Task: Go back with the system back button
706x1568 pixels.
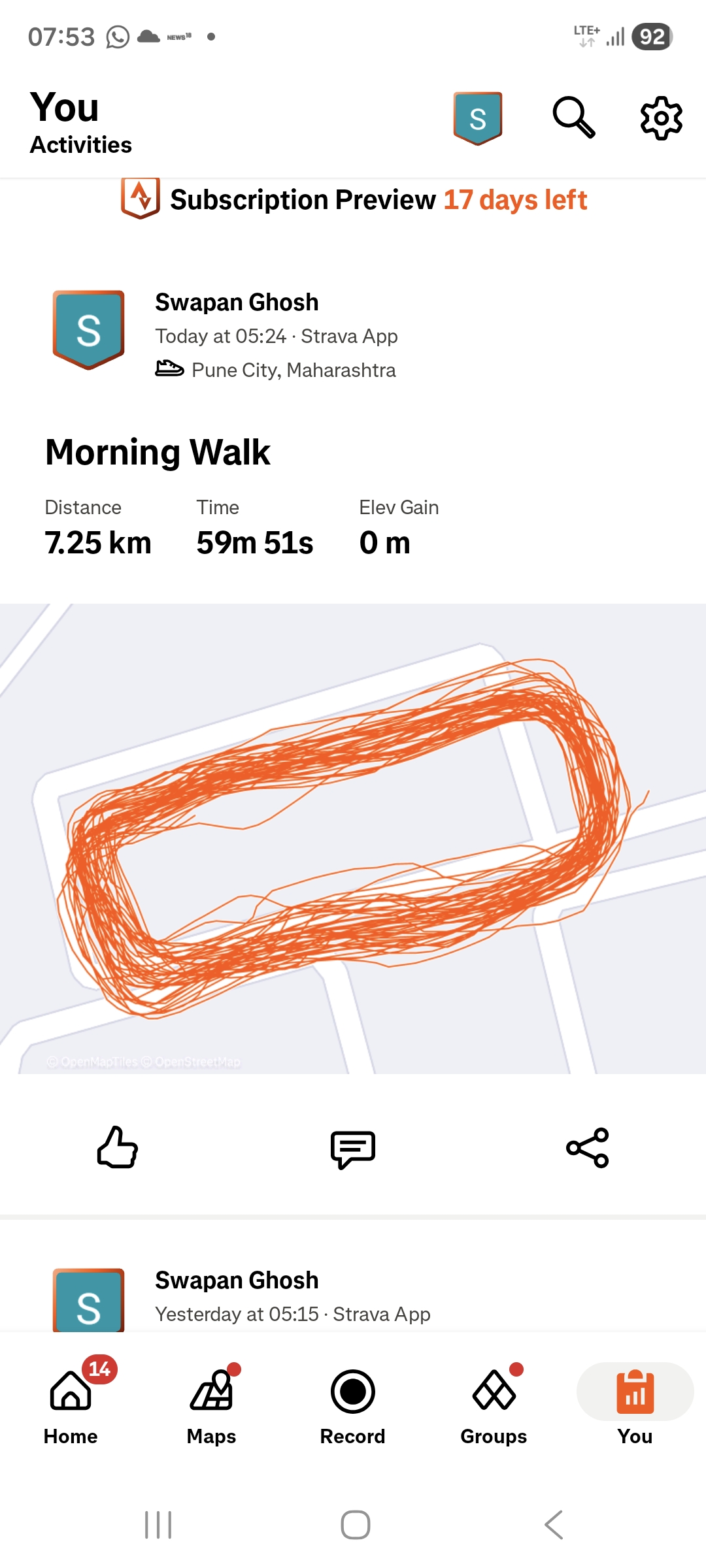Action: (x=553, y=1525)
